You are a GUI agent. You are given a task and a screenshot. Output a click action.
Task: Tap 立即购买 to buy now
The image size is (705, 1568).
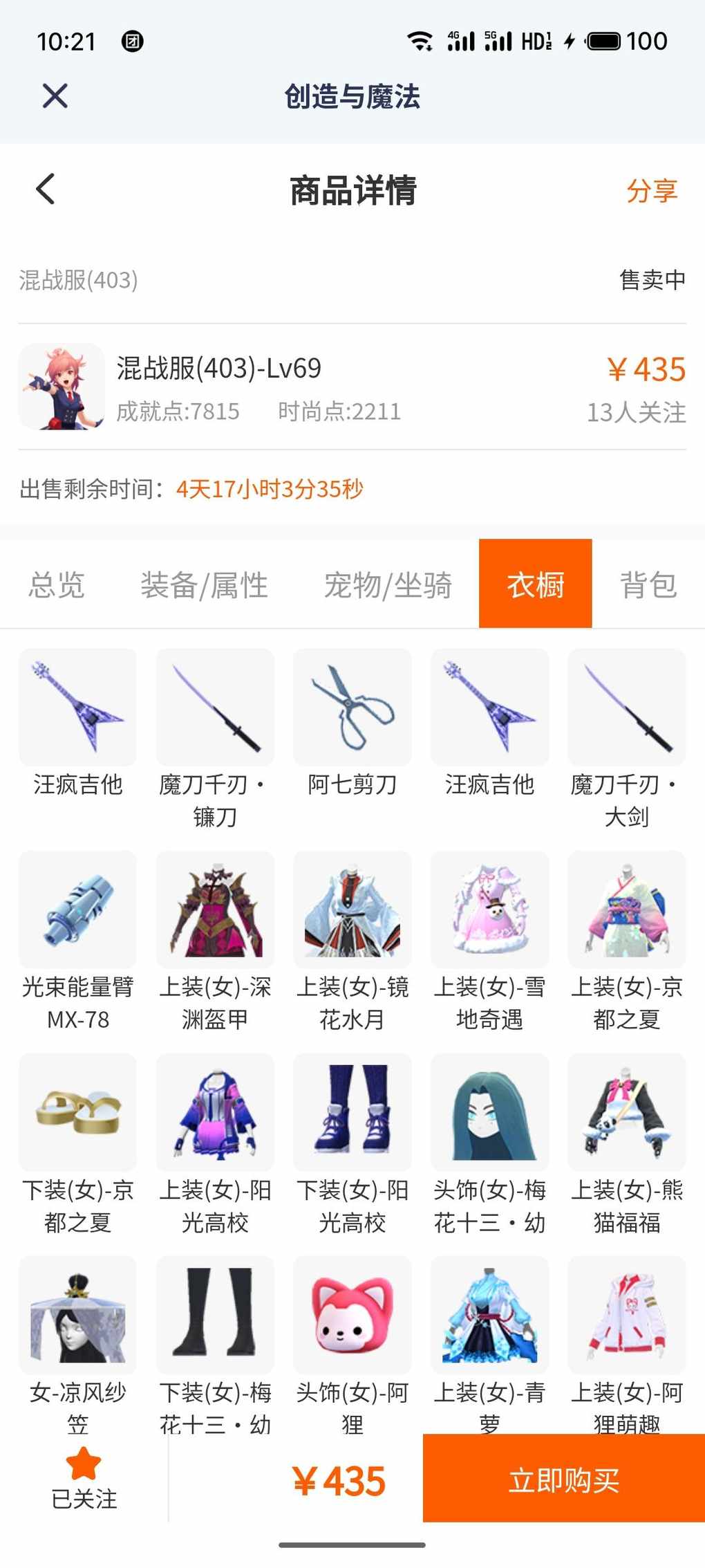563,1479
